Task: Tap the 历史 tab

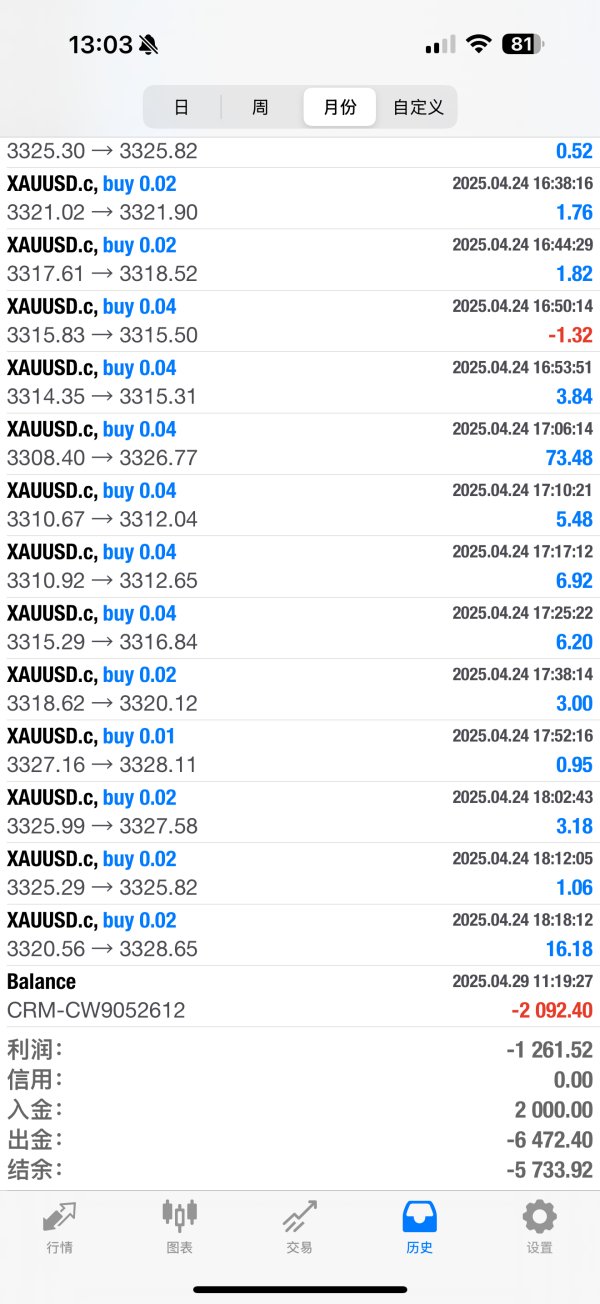Action: pyautogui.click(x=419, y=1227)
